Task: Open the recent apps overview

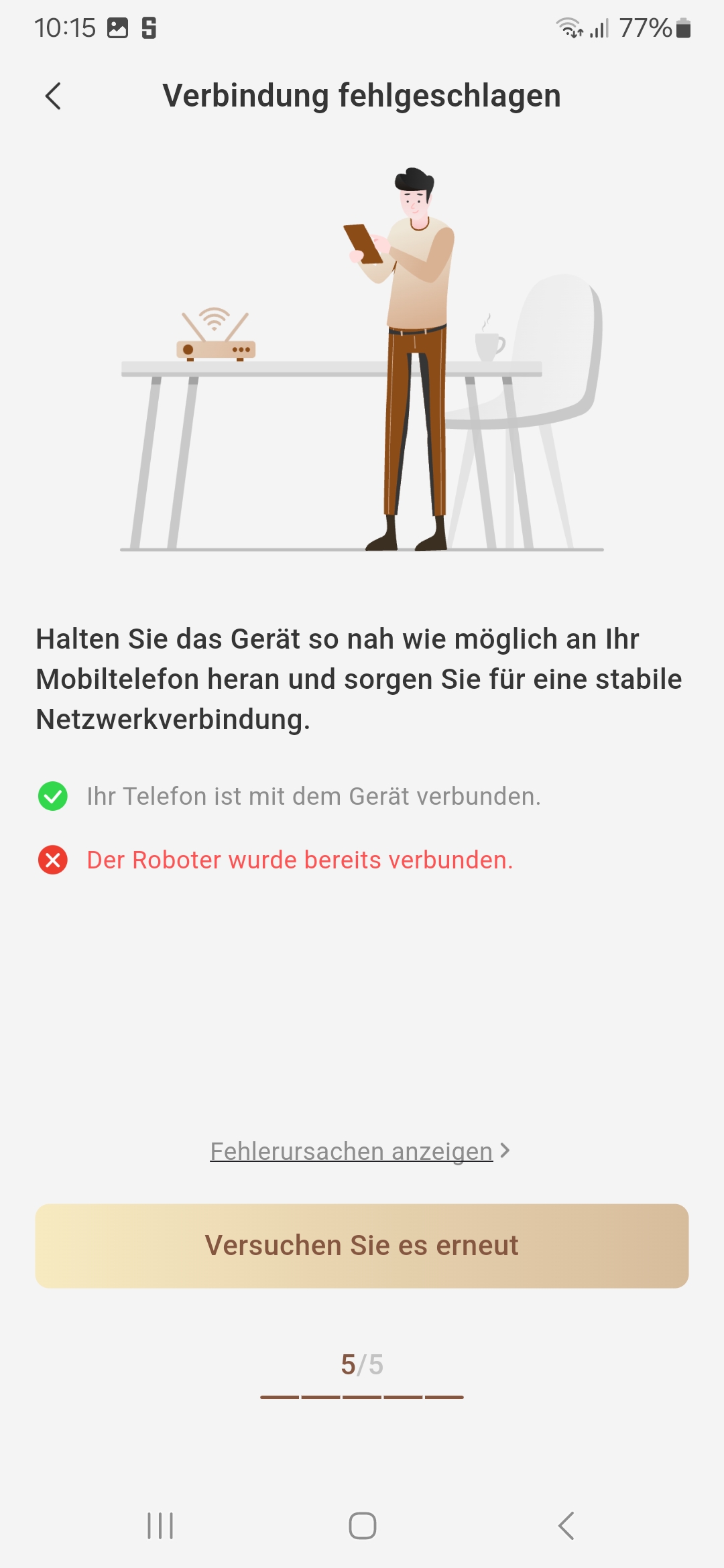Action: coord(160,1526)
